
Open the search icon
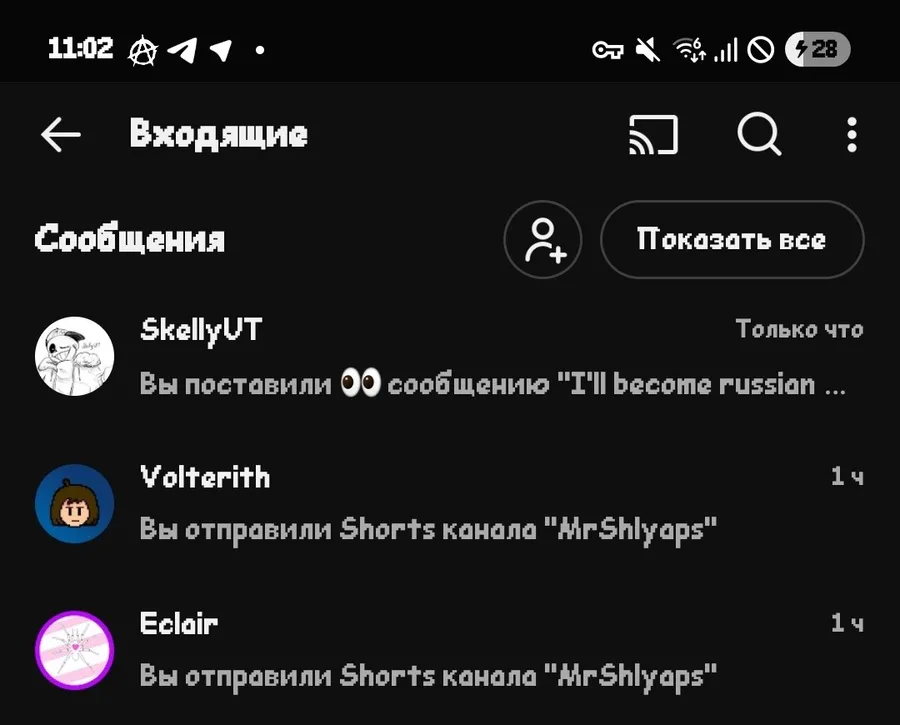click(x=759, y=135)
